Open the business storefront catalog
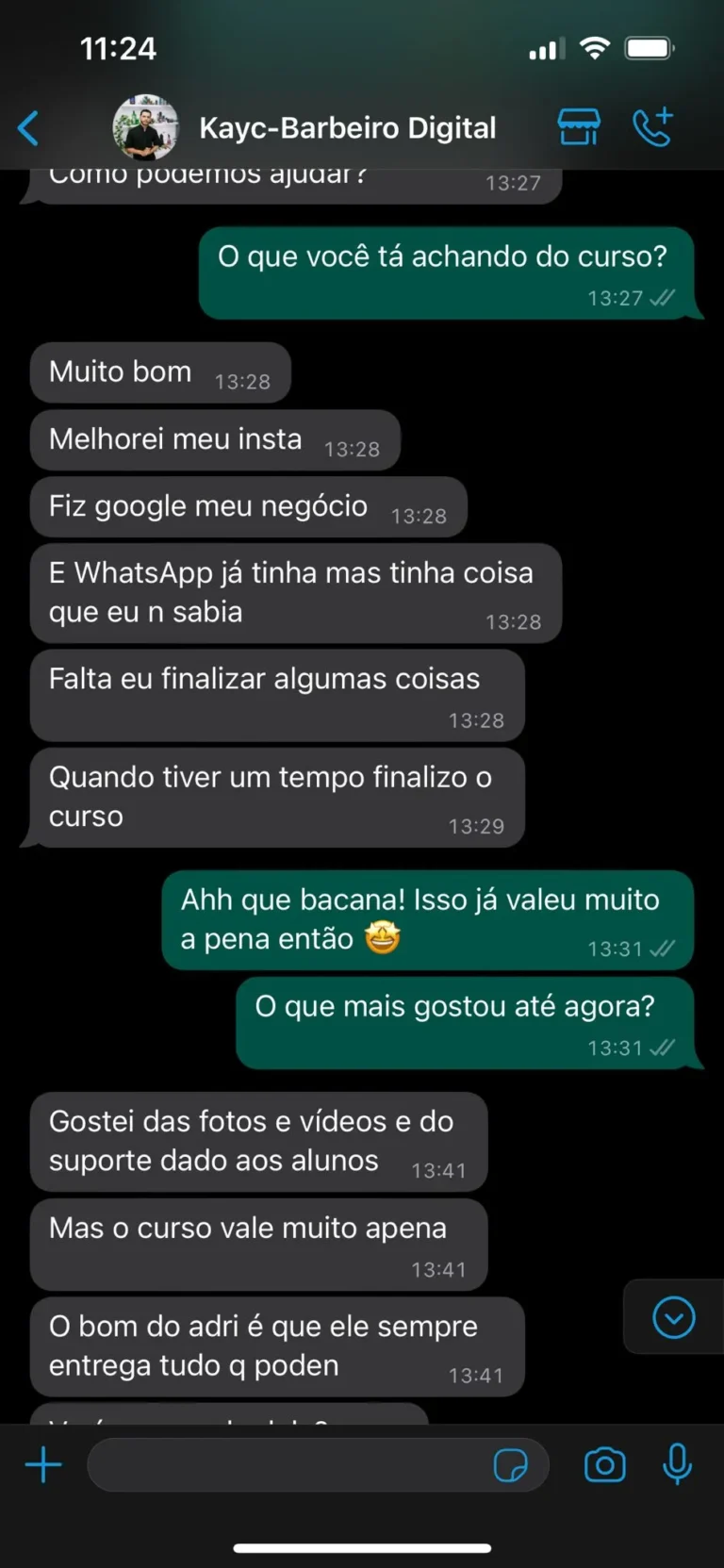Image resolution: width=724 pixels, height=1568 pixels. (x=578, y=127)
